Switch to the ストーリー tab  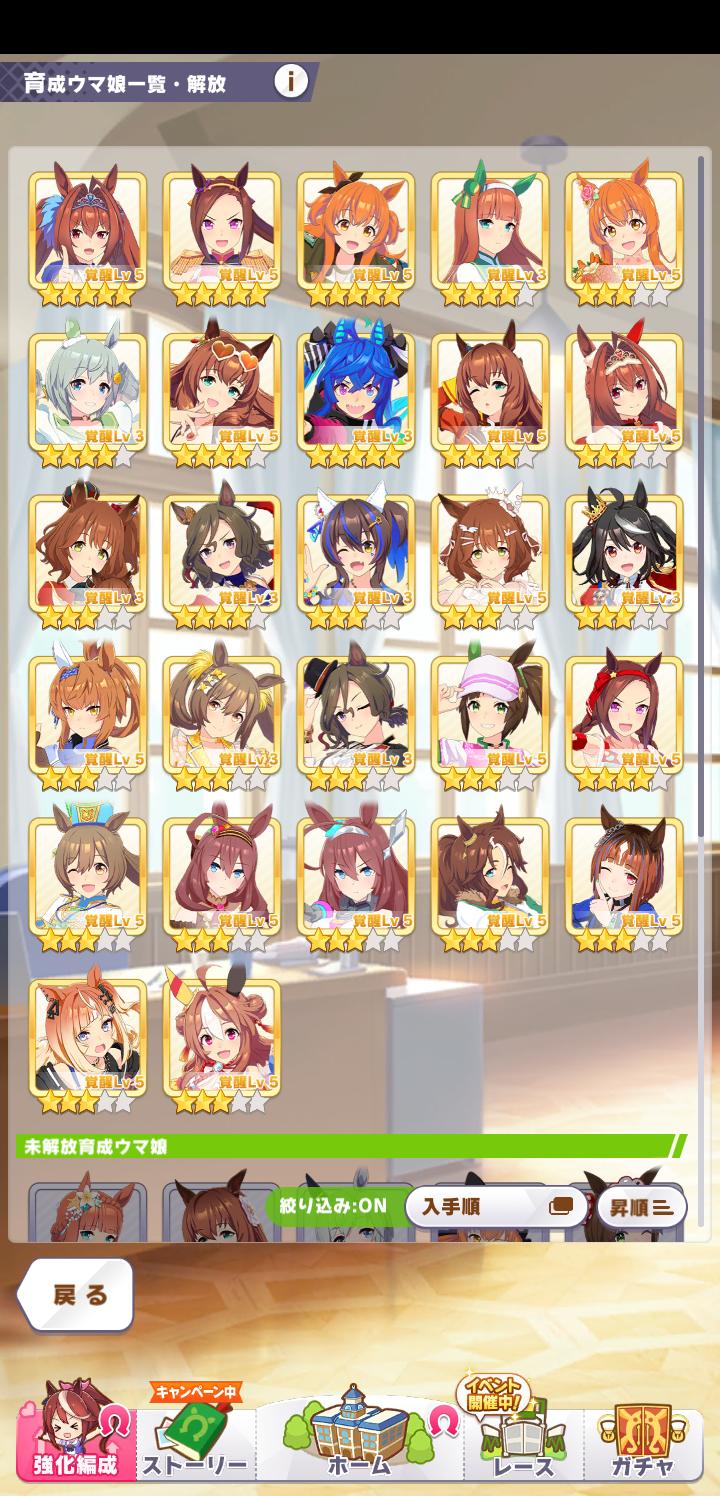pos(195,1440)
